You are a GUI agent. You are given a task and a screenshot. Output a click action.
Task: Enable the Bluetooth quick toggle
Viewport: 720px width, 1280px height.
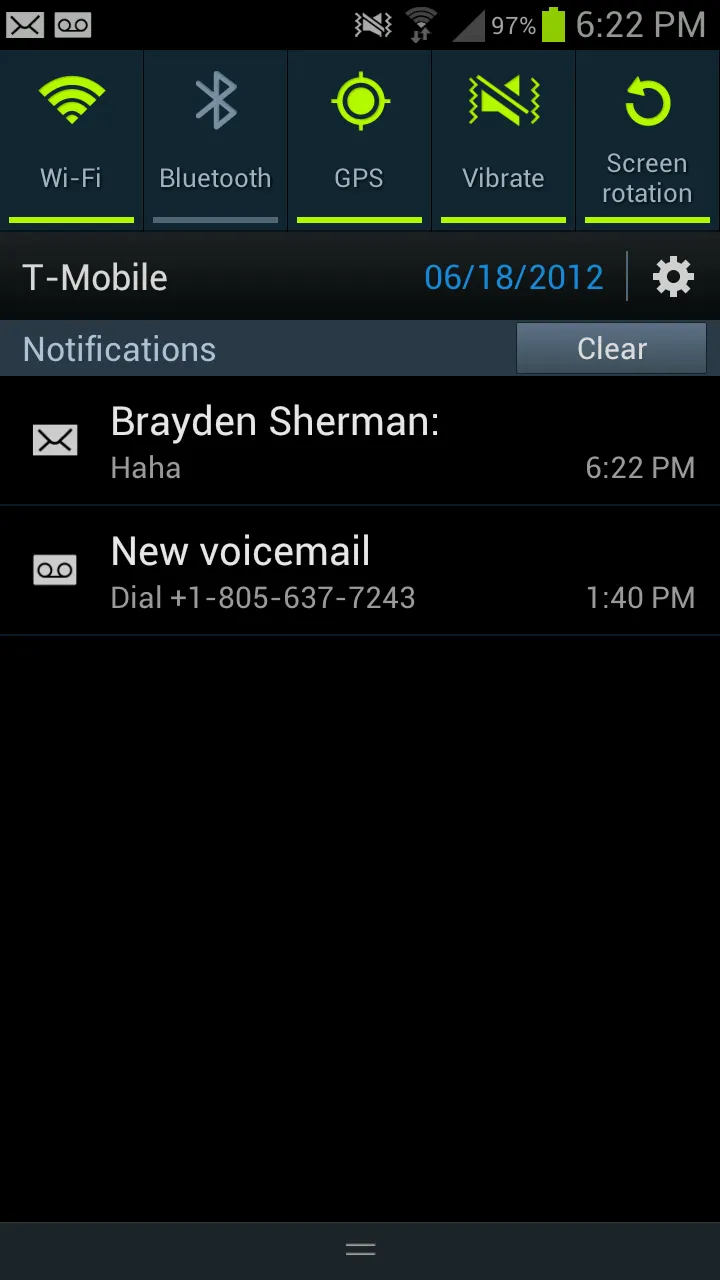215,140
